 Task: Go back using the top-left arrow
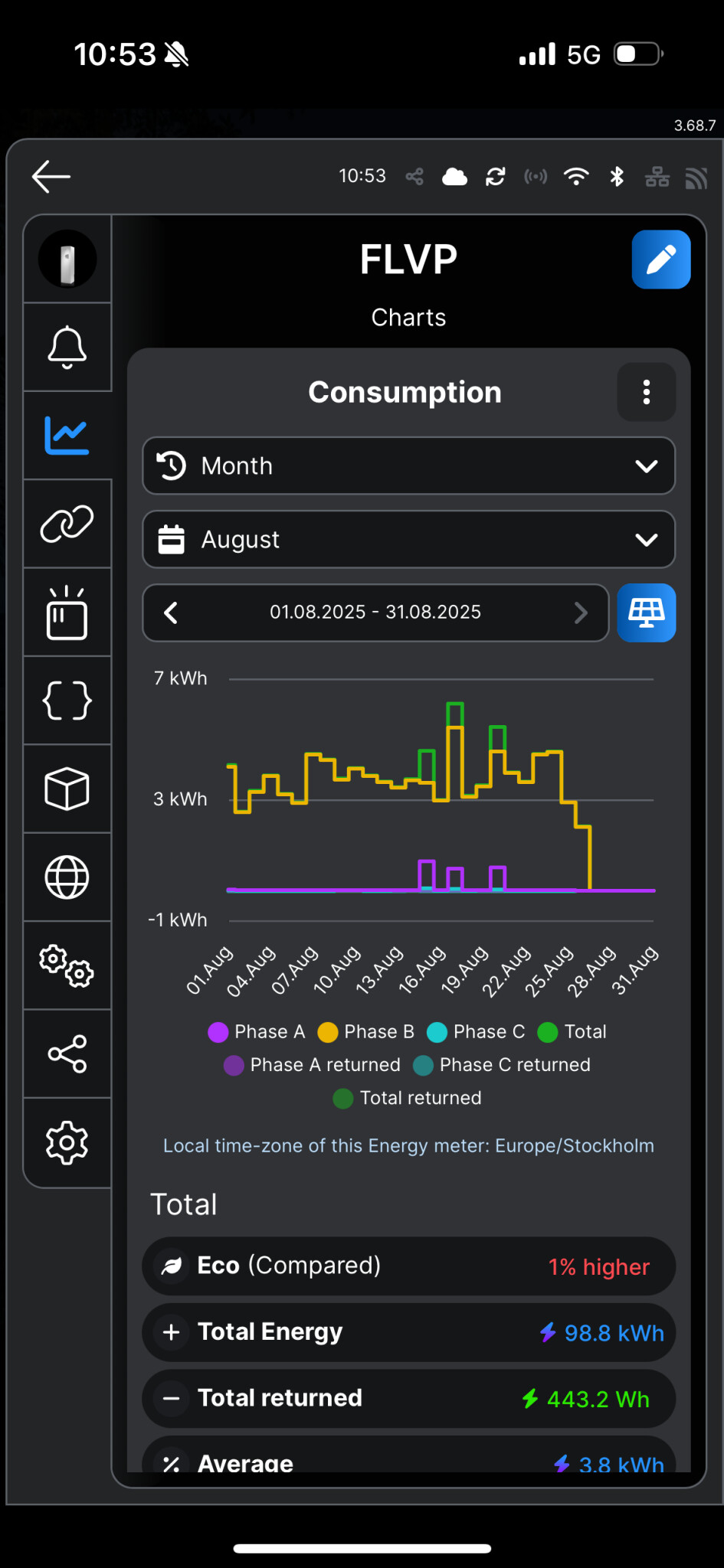51,177
